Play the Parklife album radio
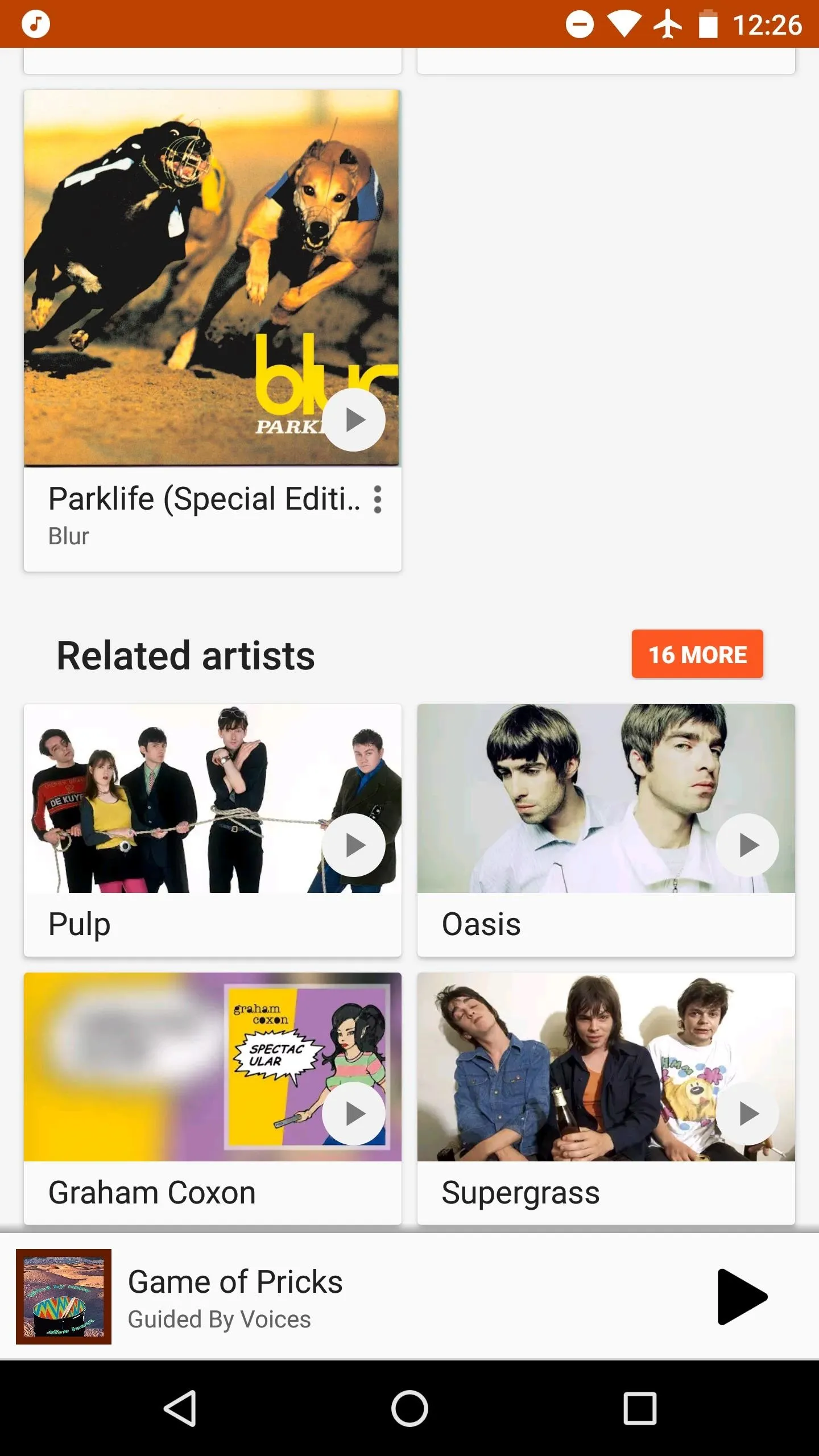 pos(354,420)
